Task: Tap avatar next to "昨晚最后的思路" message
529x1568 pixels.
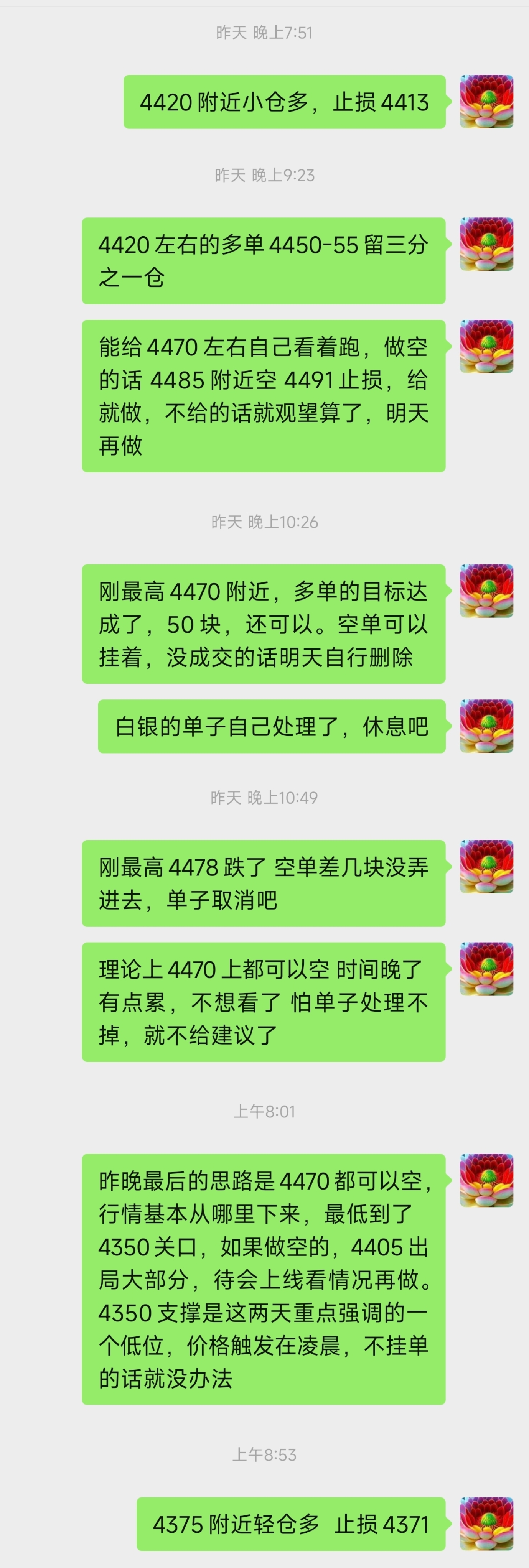Action: (x=486, y=1180)
